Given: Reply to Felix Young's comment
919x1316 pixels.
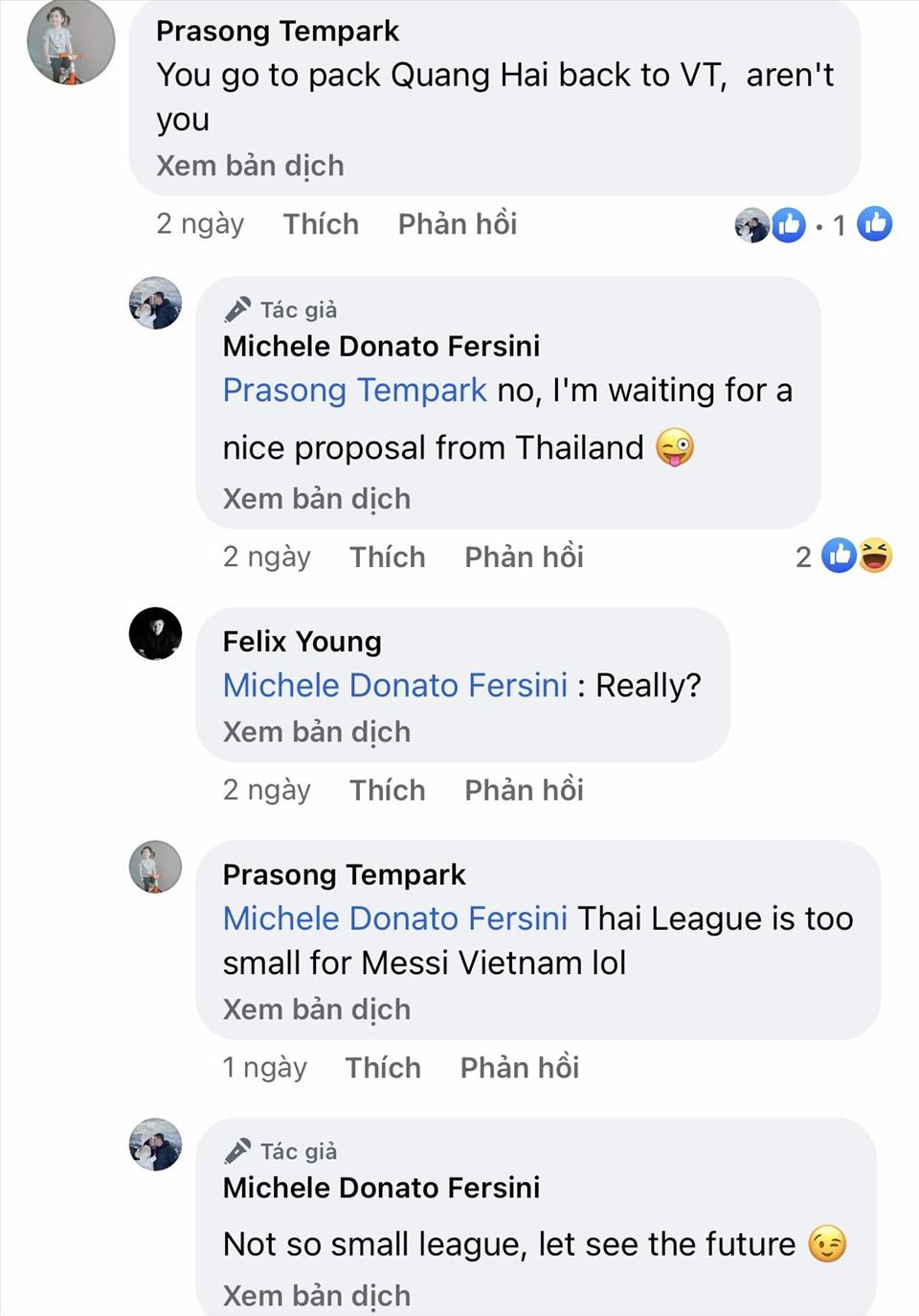Looking at the screenshot, I should point(524,790).
